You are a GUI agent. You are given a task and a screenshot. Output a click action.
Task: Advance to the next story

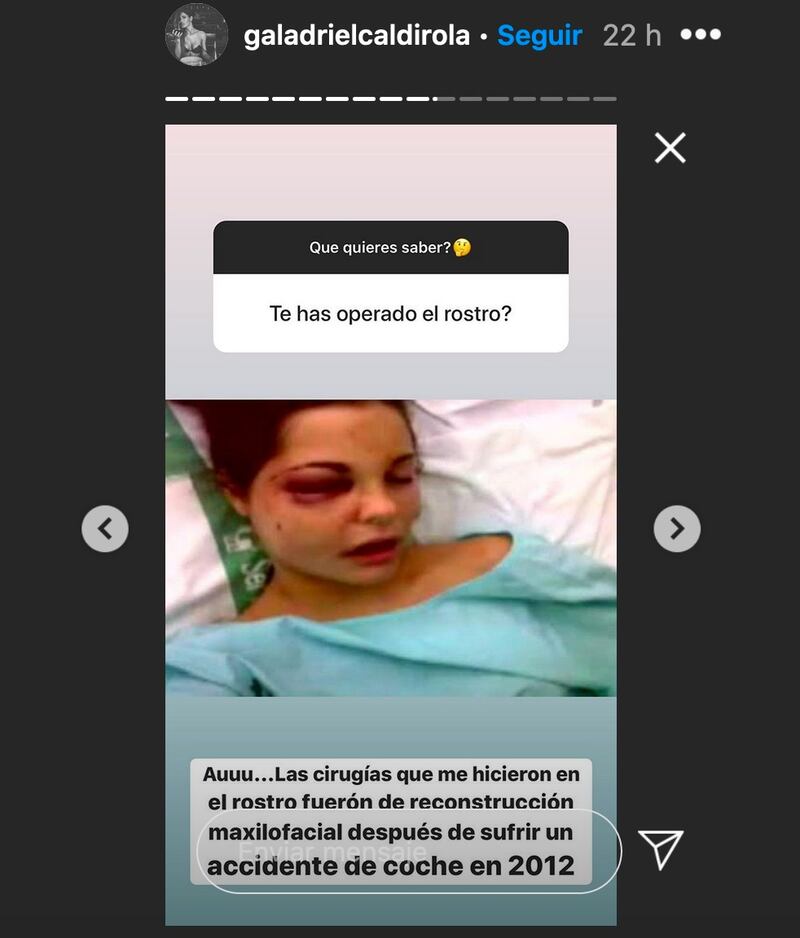pyautogui.click(x=677, y=528)
